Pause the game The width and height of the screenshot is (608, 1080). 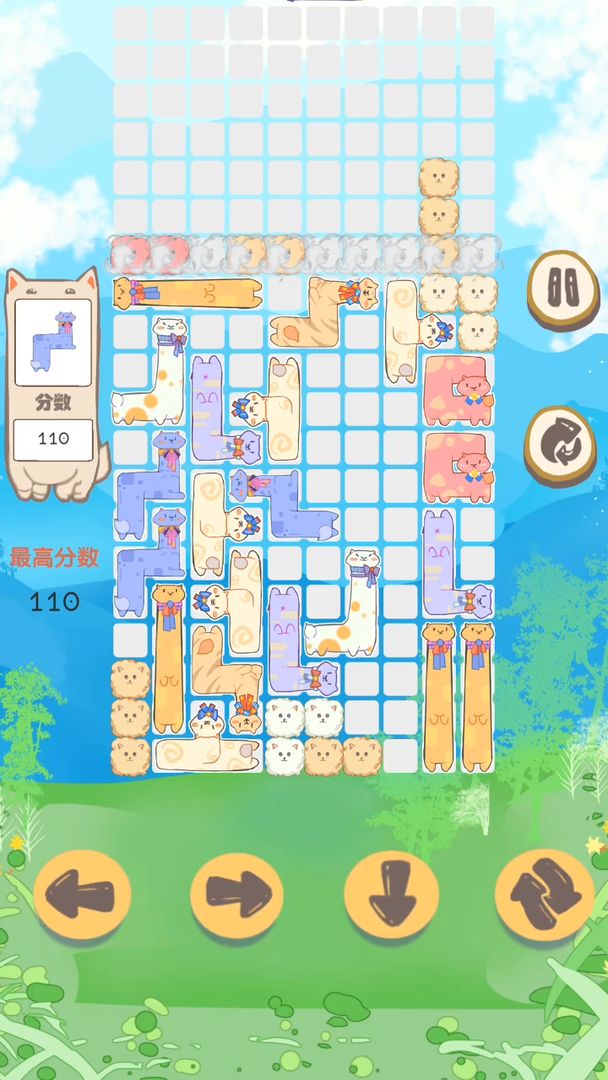tap(563, 289)
